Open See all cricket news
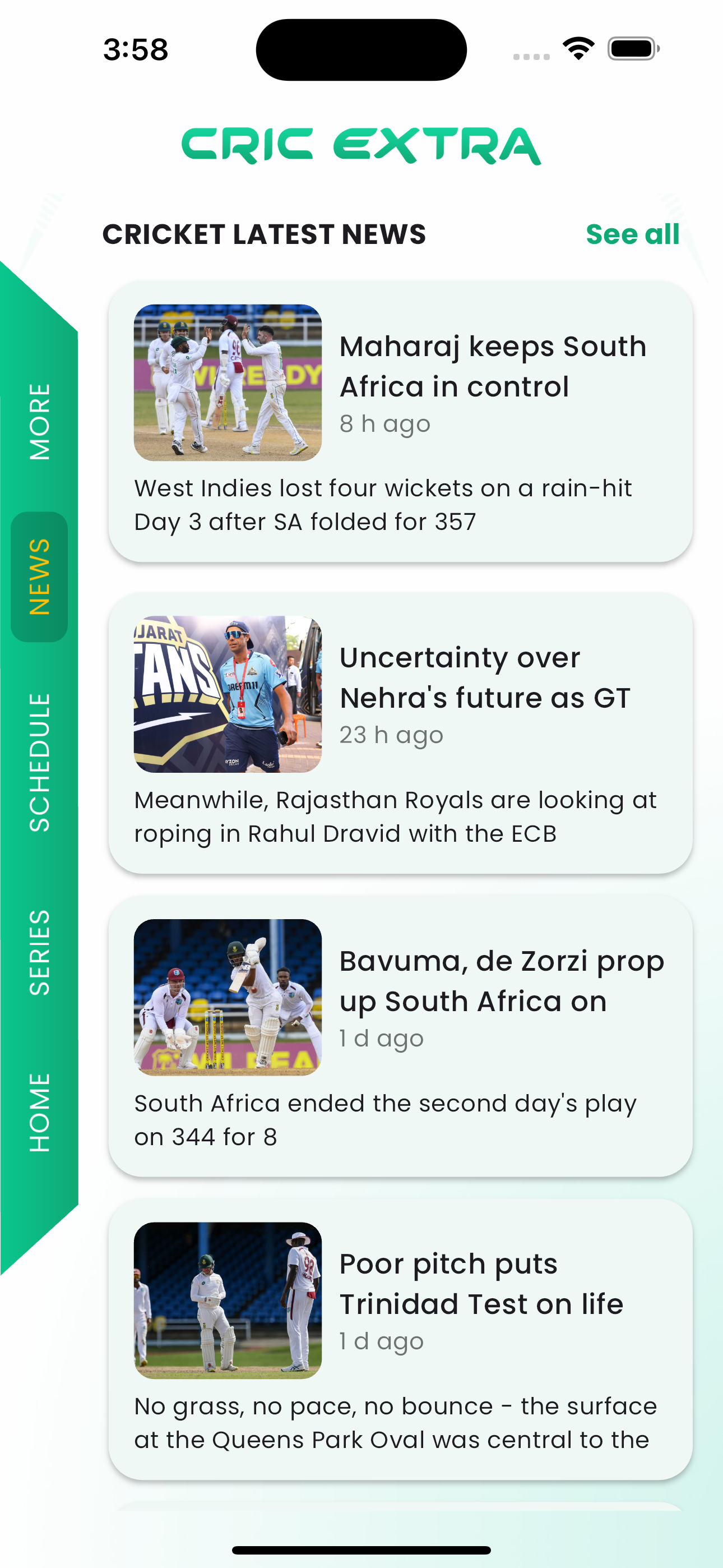Screen dimensions: 723x1568 (x=632, y=234)
